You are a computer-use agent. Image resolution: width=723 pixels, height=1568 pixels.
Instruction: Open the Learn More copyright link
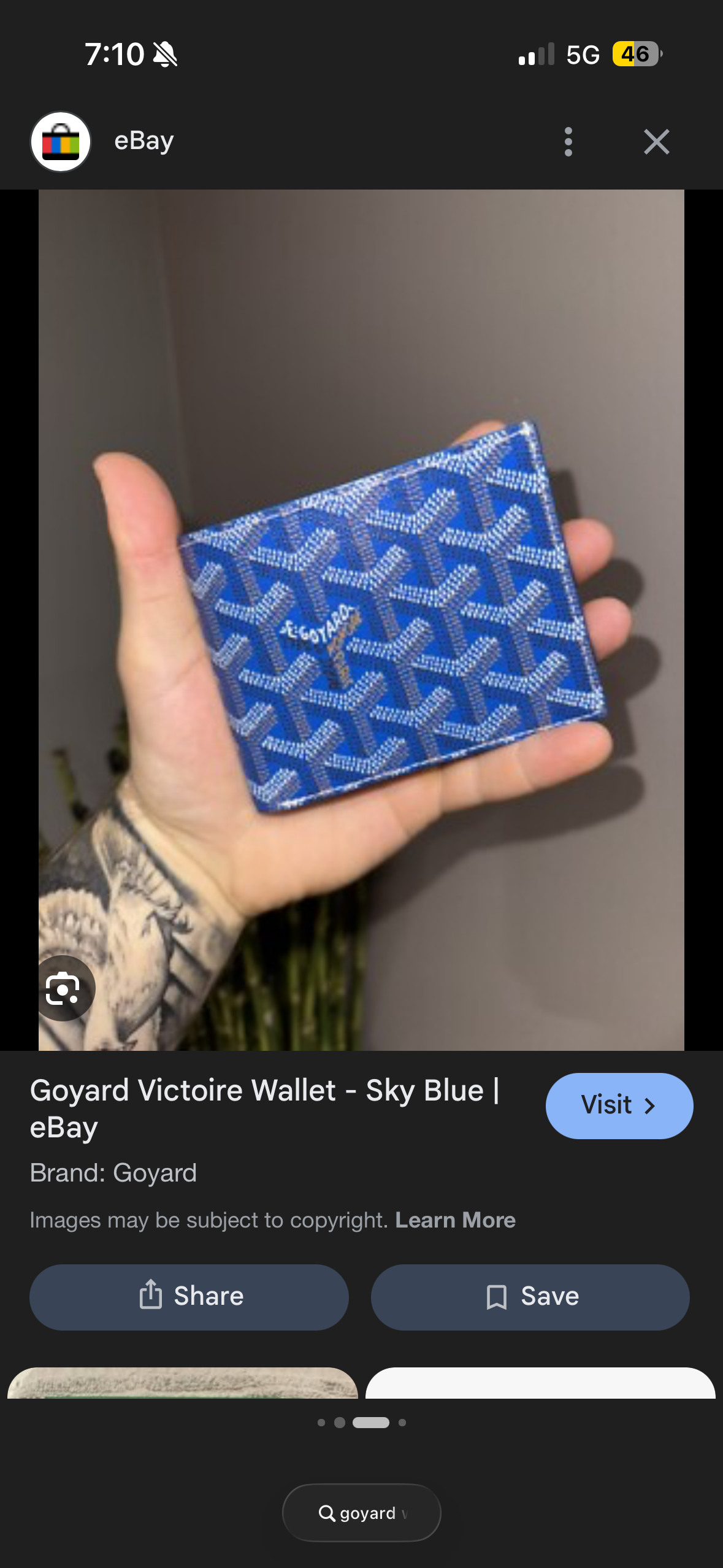click(455, 1220)
